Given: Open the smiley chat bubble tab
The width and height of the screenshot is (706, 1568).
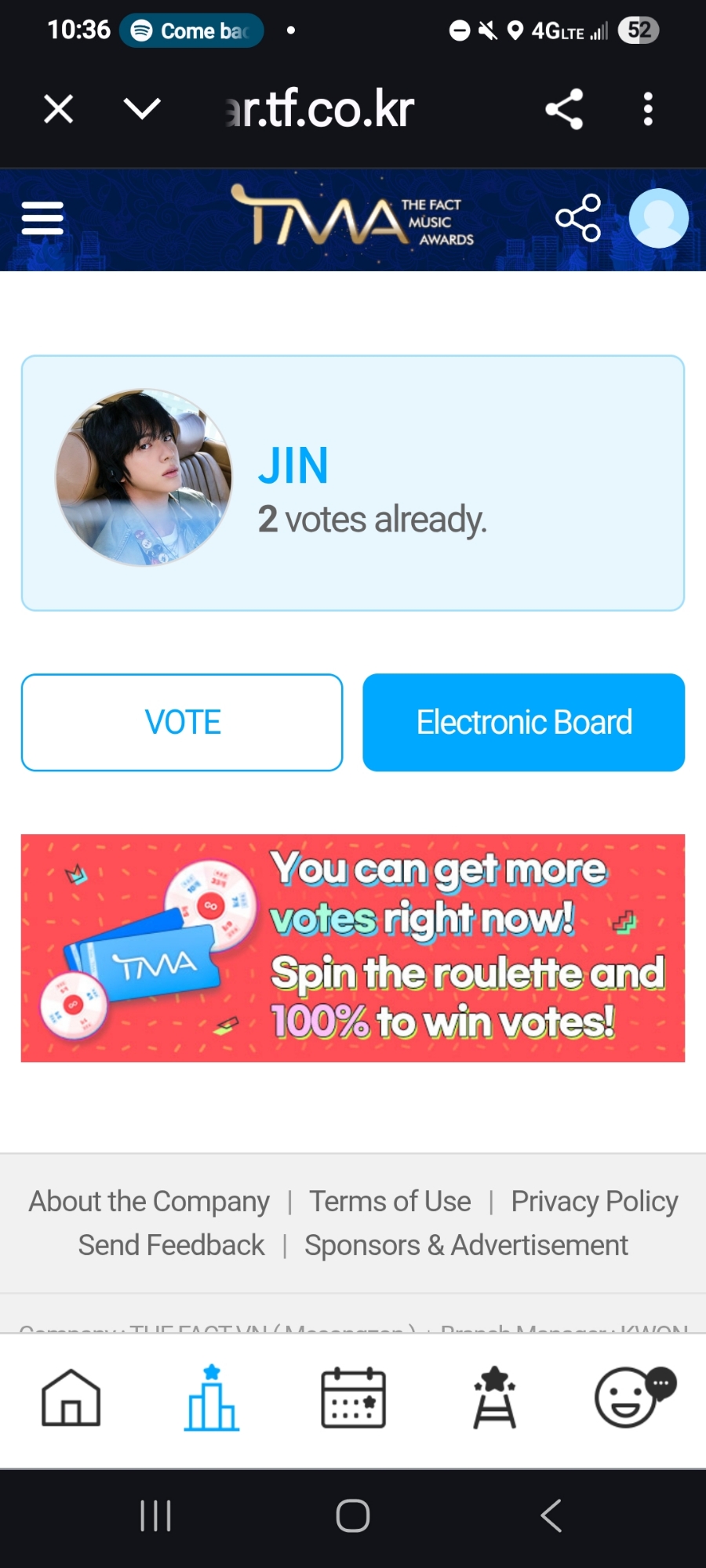Looking at the screenshot, I should [x=634, y=1398].
